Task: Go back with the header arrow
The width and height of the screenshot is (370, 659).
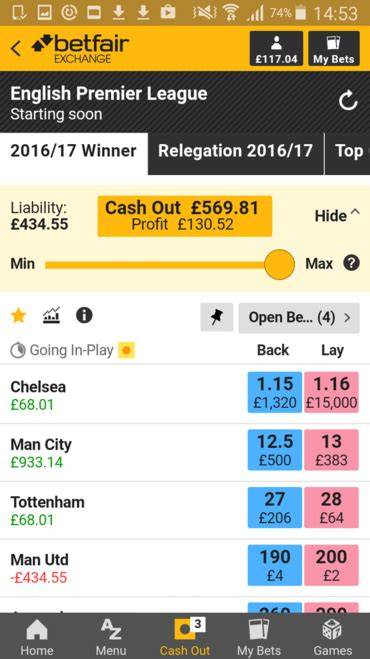Action: (x=16, y=49)
